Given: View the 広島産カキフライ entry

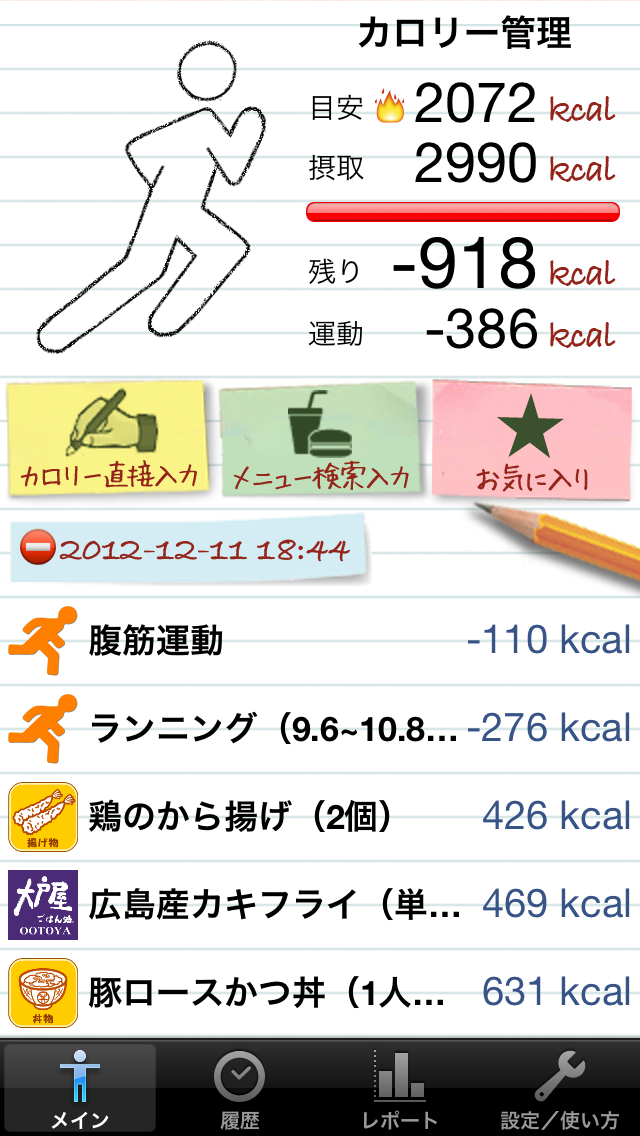Looking at the screenshot, I should tap(320, 905).
